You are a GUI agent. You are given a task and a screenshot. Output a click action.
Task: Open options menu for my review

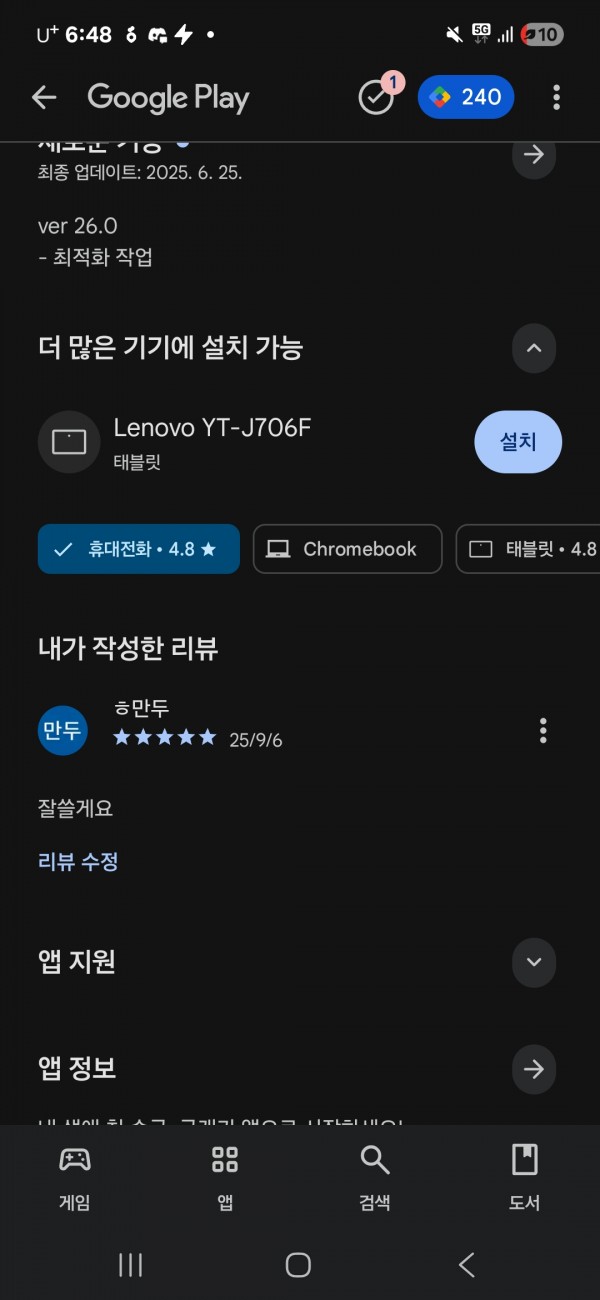pos(543,730)
